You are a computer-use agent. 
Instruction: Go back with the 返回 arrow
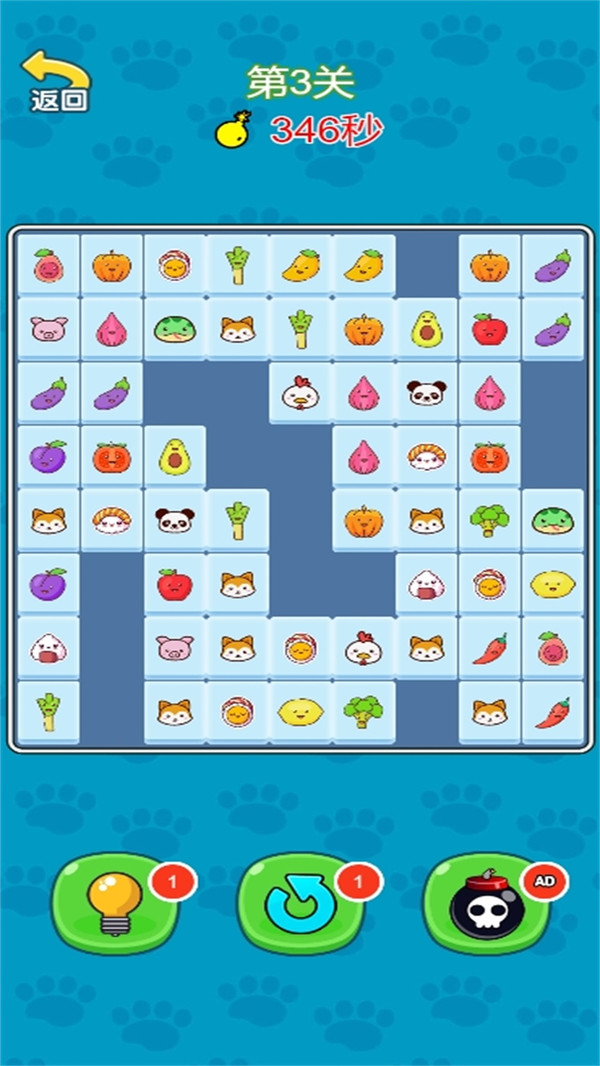click(x=58, y=82)
